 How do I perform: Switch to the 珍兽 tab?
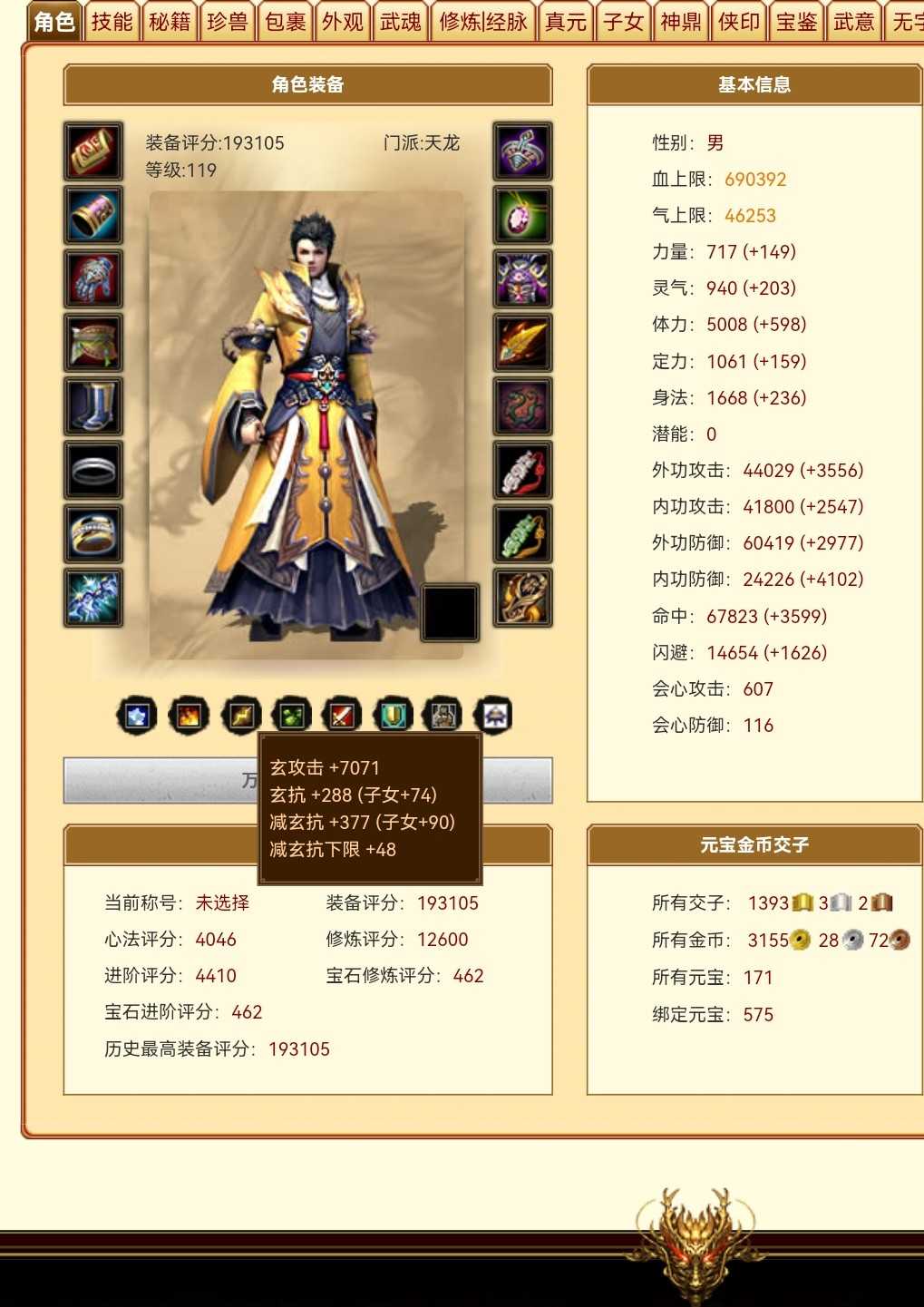tap(227, 22)
